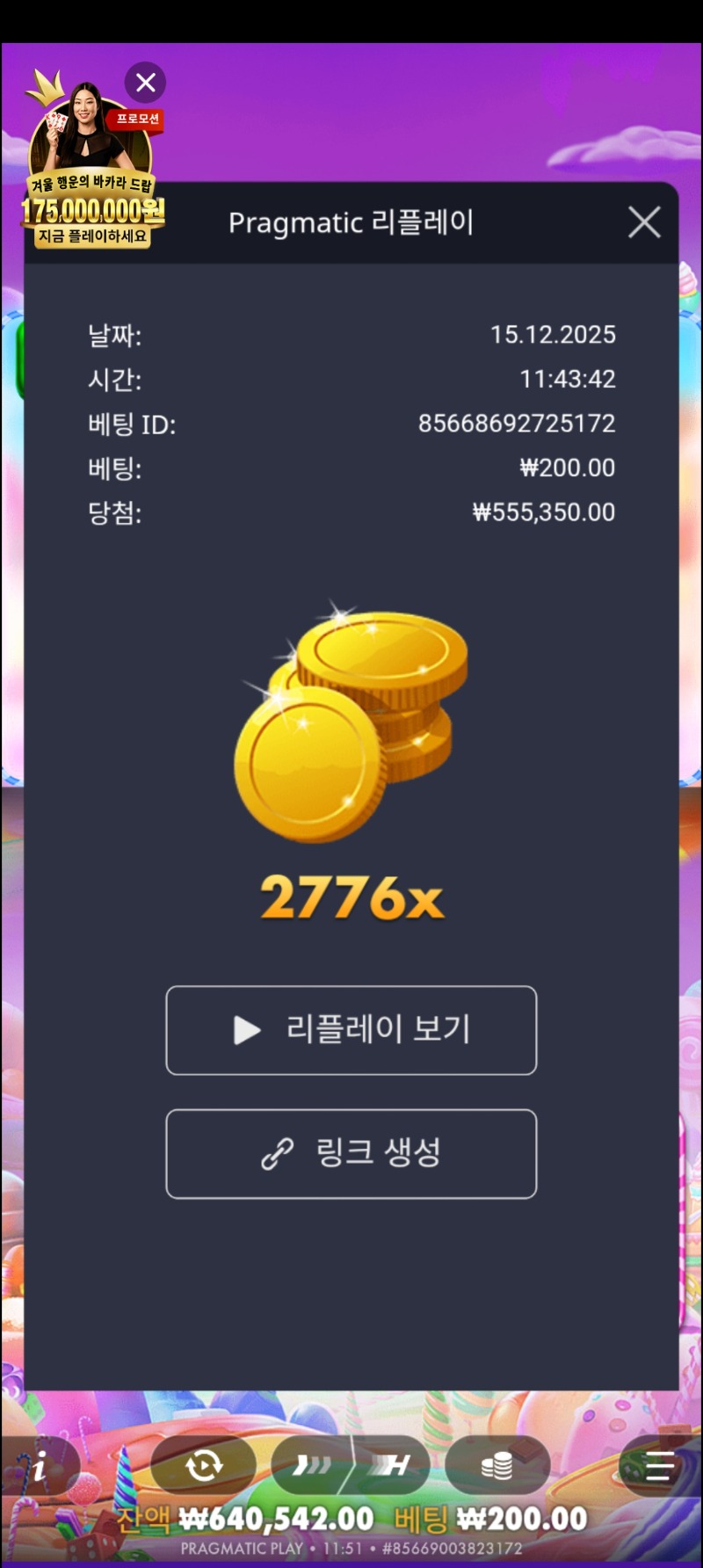Click the play triangle inside the replay button
Screen dimensions: 703x1568
click(x=249, y=1030)
